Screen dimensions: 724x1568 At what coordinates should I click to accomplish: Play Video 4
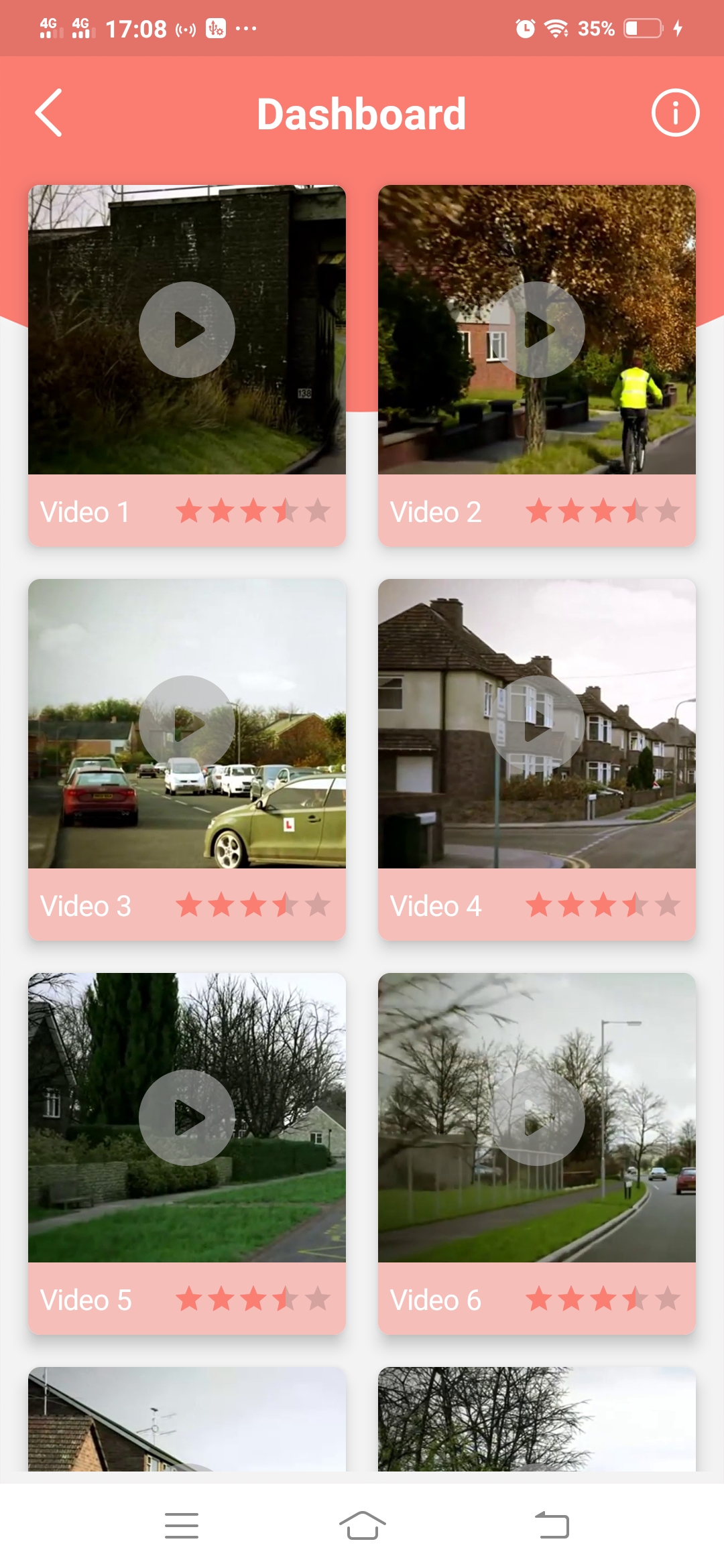coord(537,724)
